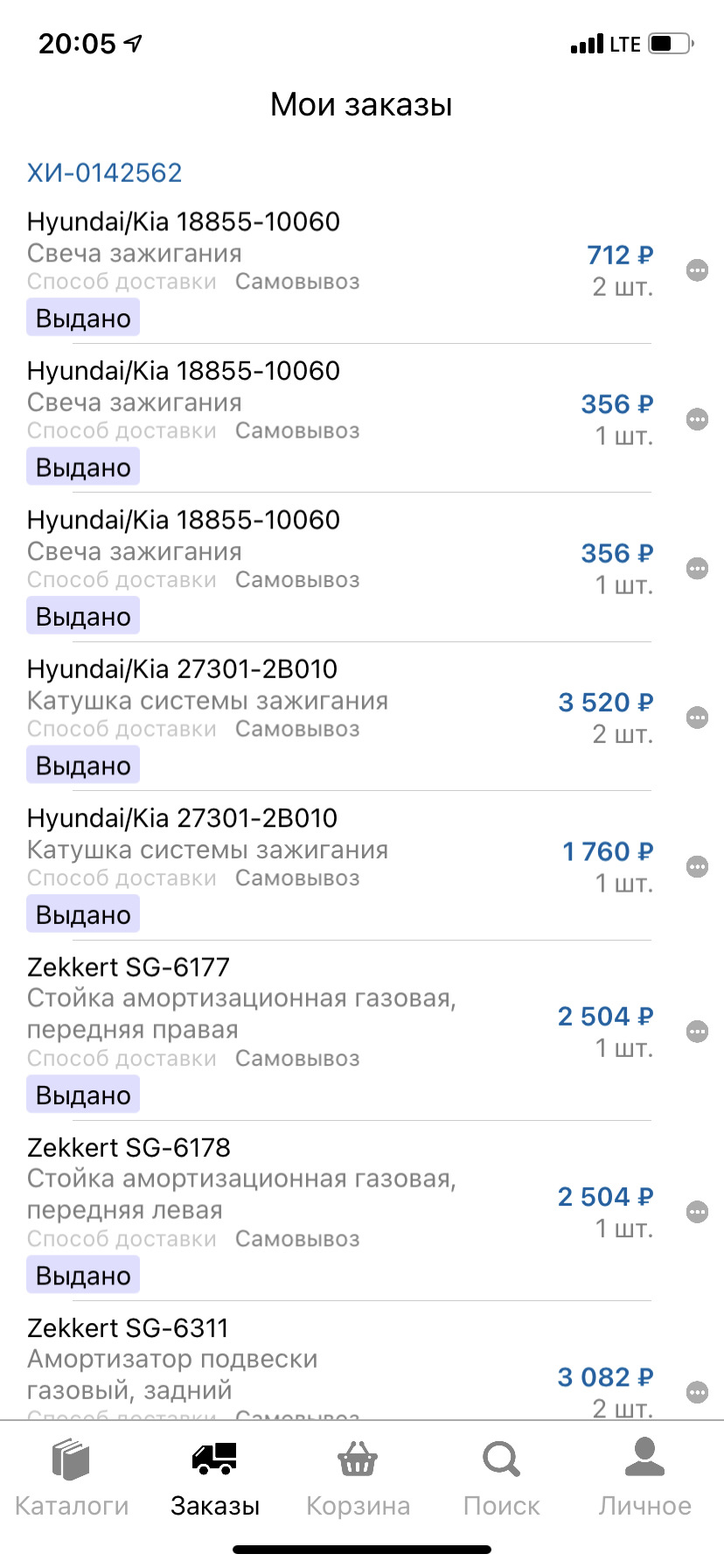Open more options for Zekkert SG-6311
Viewport: 724px width, 1568px height.
pos(697,1392)
